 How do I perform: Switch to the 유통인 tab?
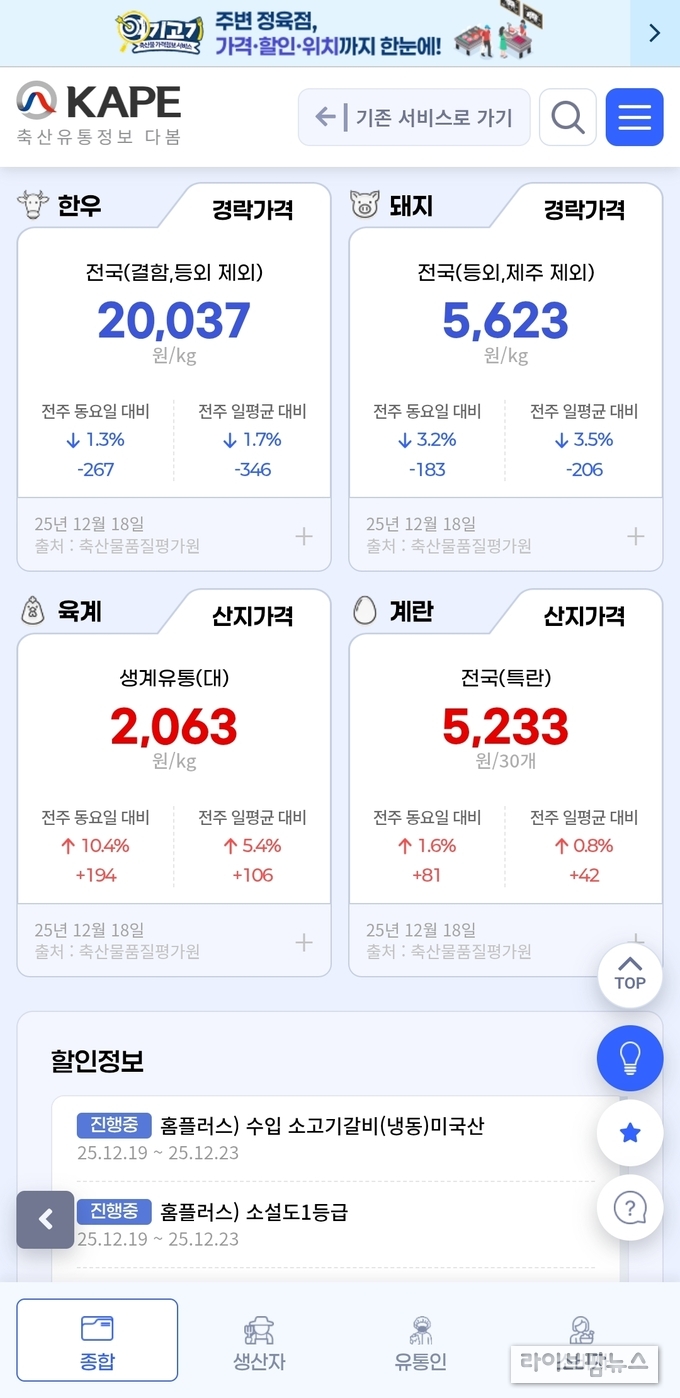click(x=420, y=1341)
